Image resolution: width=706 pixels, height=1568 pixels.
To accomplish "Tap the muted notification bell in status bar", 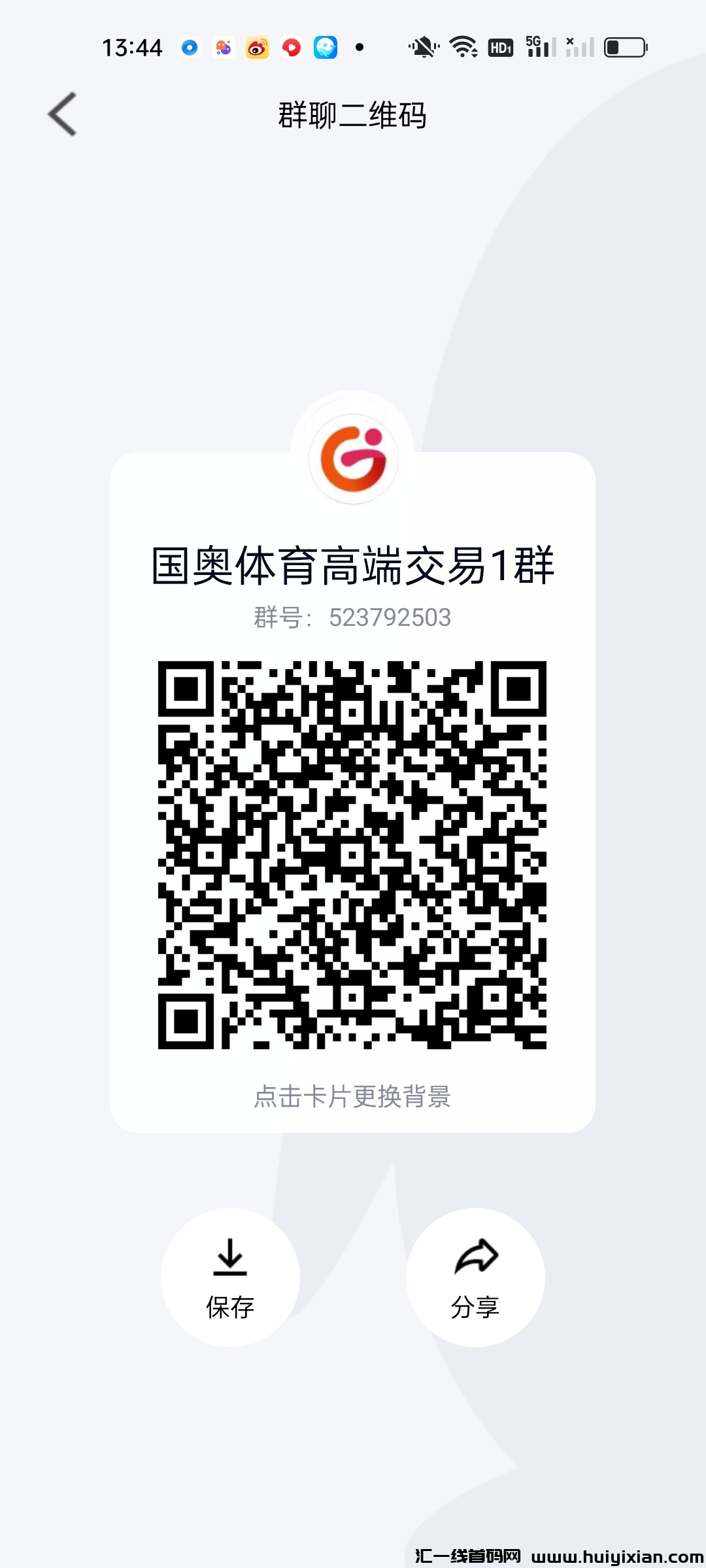I will click(422, 47).
